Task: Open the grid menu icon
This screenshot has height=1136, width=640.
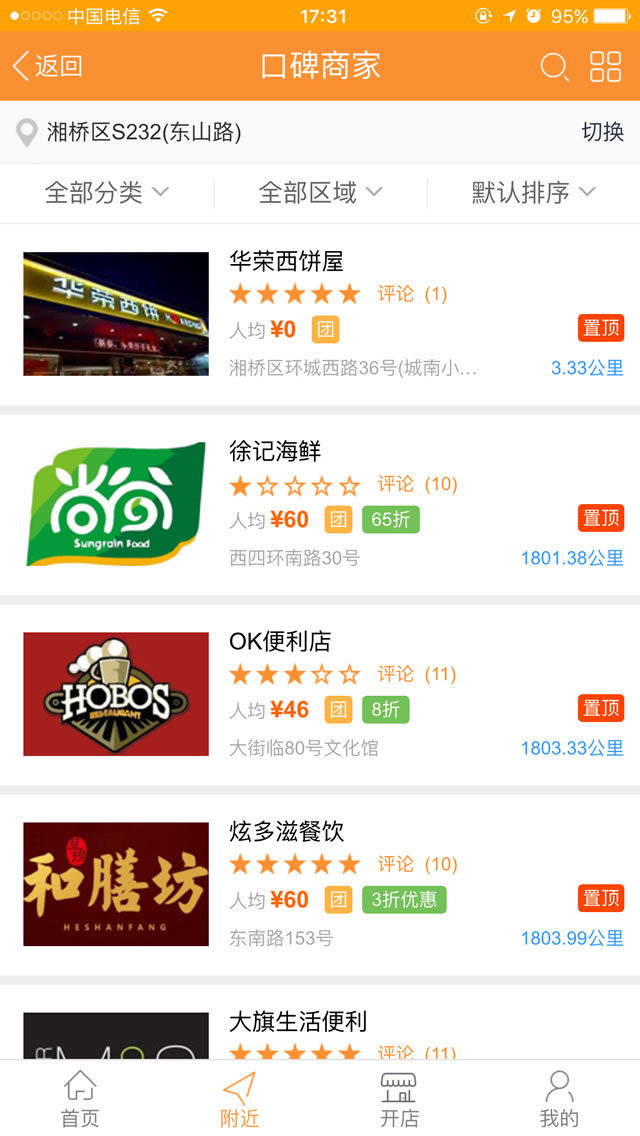Action: coord(605,67)
